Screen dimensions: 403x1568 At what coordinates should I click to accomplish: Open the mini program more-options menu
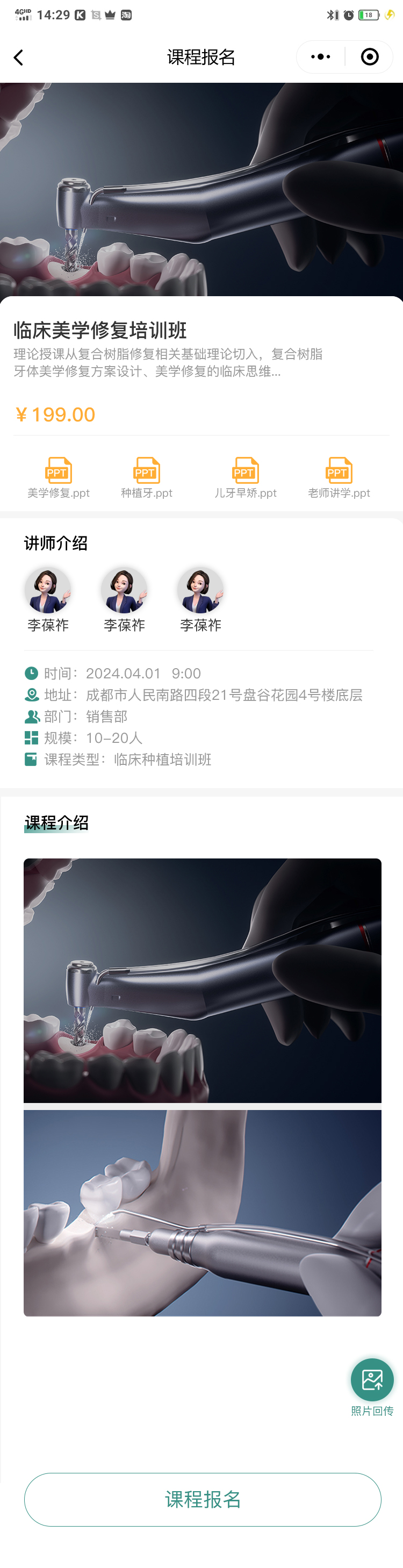click(x=321, y=57)
